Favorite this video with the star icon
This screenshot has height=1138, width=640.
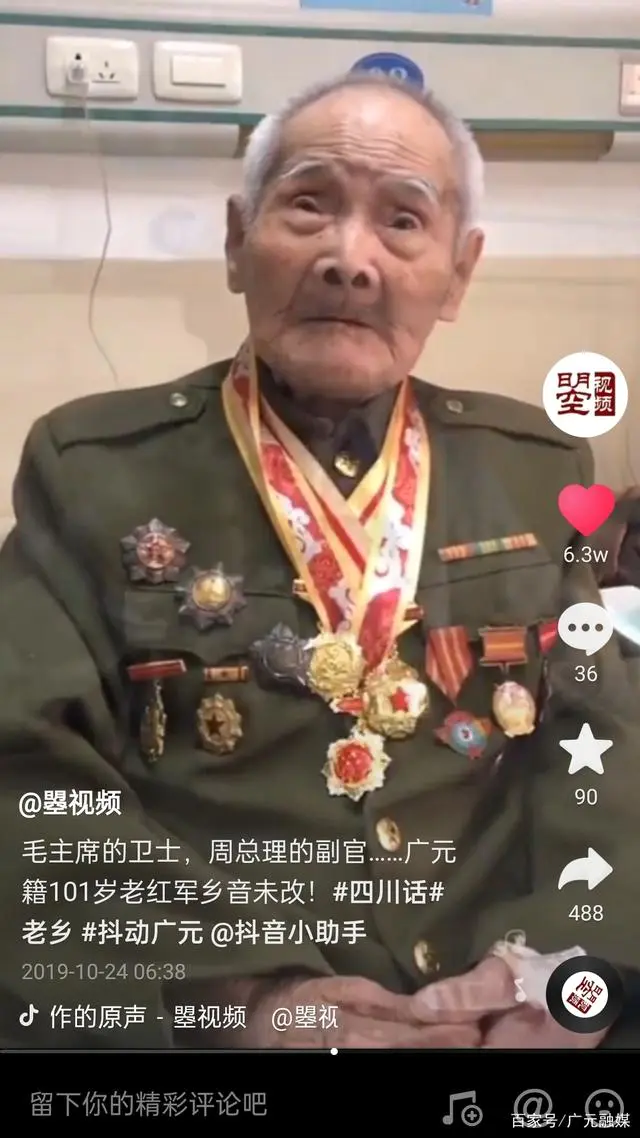[585, 748]
